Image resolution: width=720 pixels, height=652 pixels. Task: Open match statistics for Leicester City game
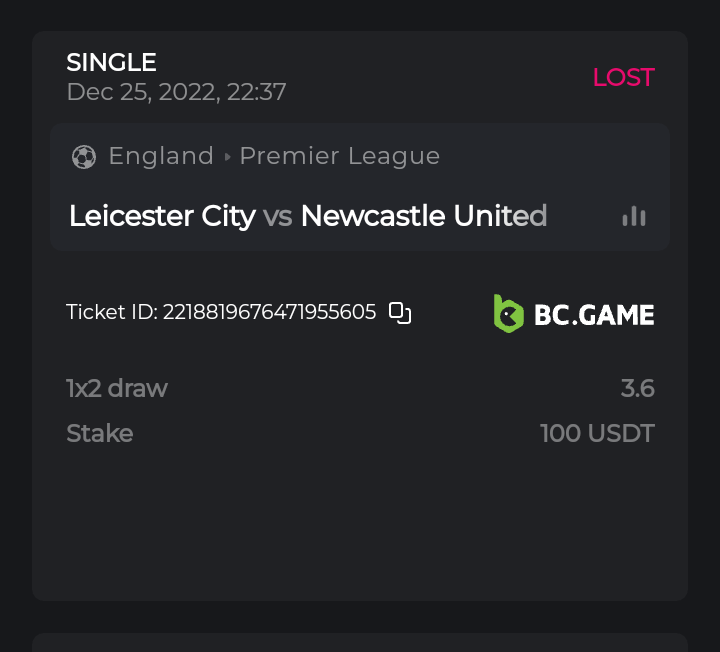coord(633,216)
